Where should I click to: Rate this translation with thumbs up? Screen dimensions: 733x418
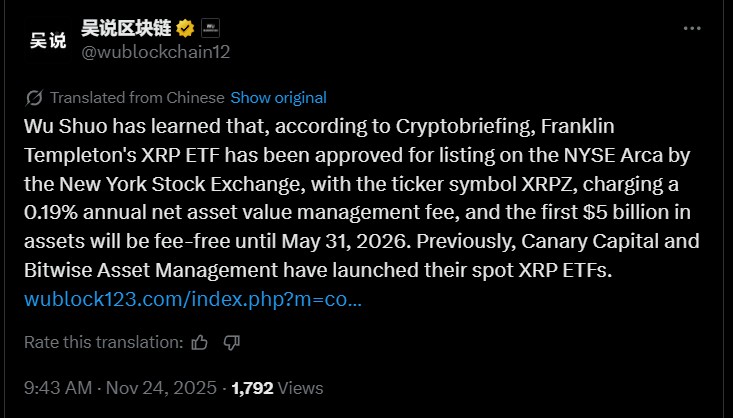click(199, 342)
